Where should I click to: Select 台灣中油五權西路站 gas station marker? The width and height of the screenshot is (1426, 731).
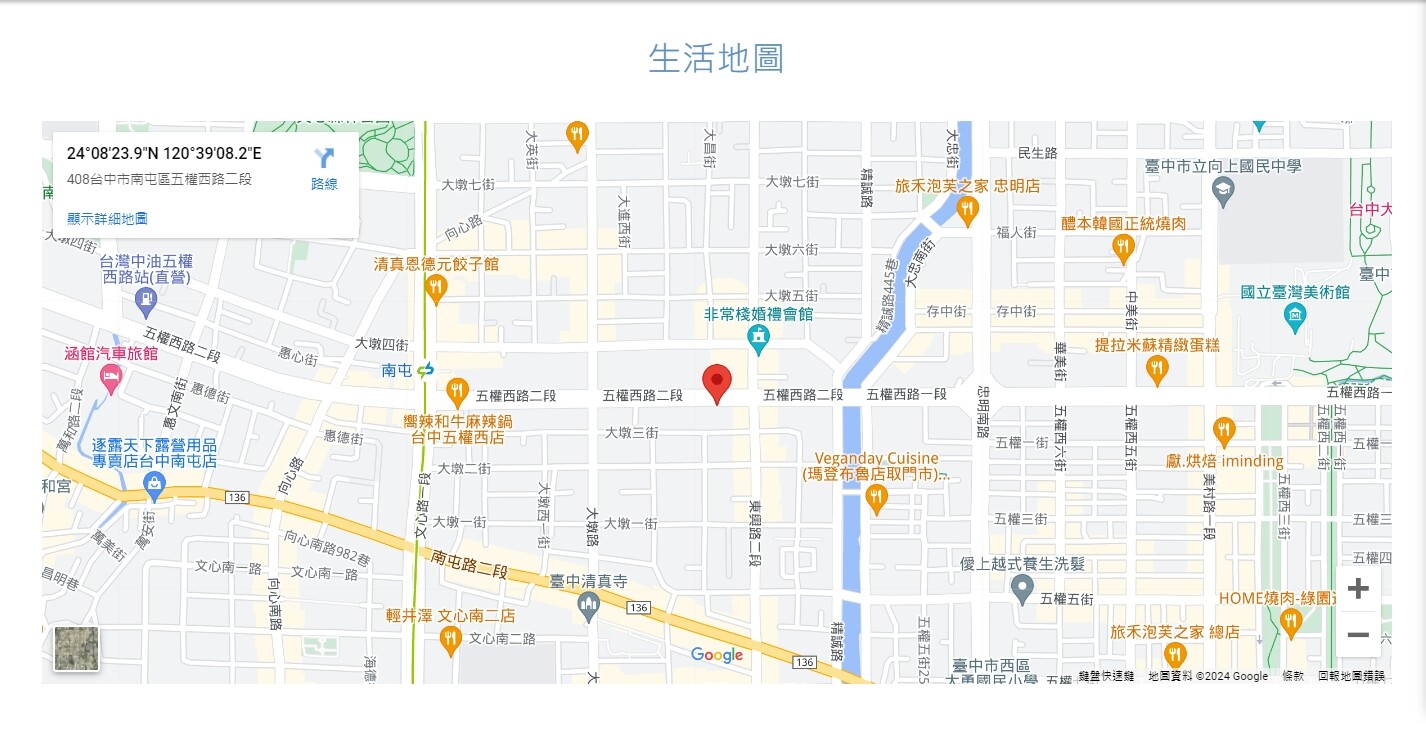point(146,297)
